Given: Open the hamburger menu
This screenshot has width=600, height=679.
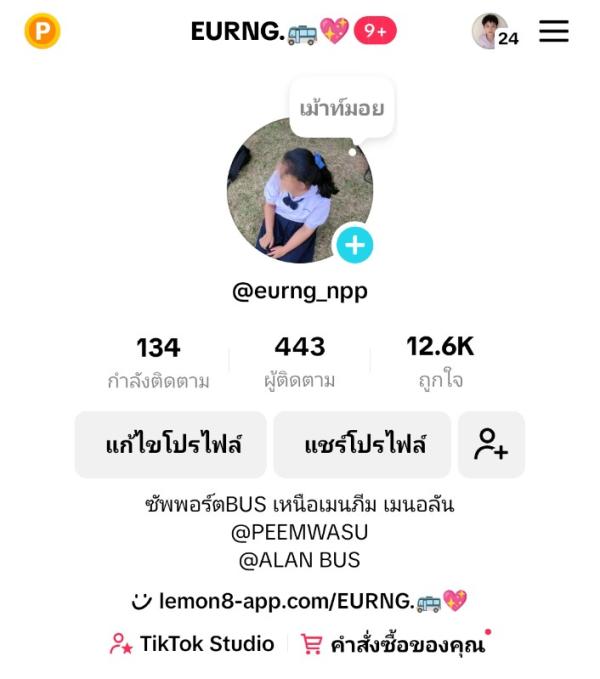Looking at the screenshot, I should 554,31.
